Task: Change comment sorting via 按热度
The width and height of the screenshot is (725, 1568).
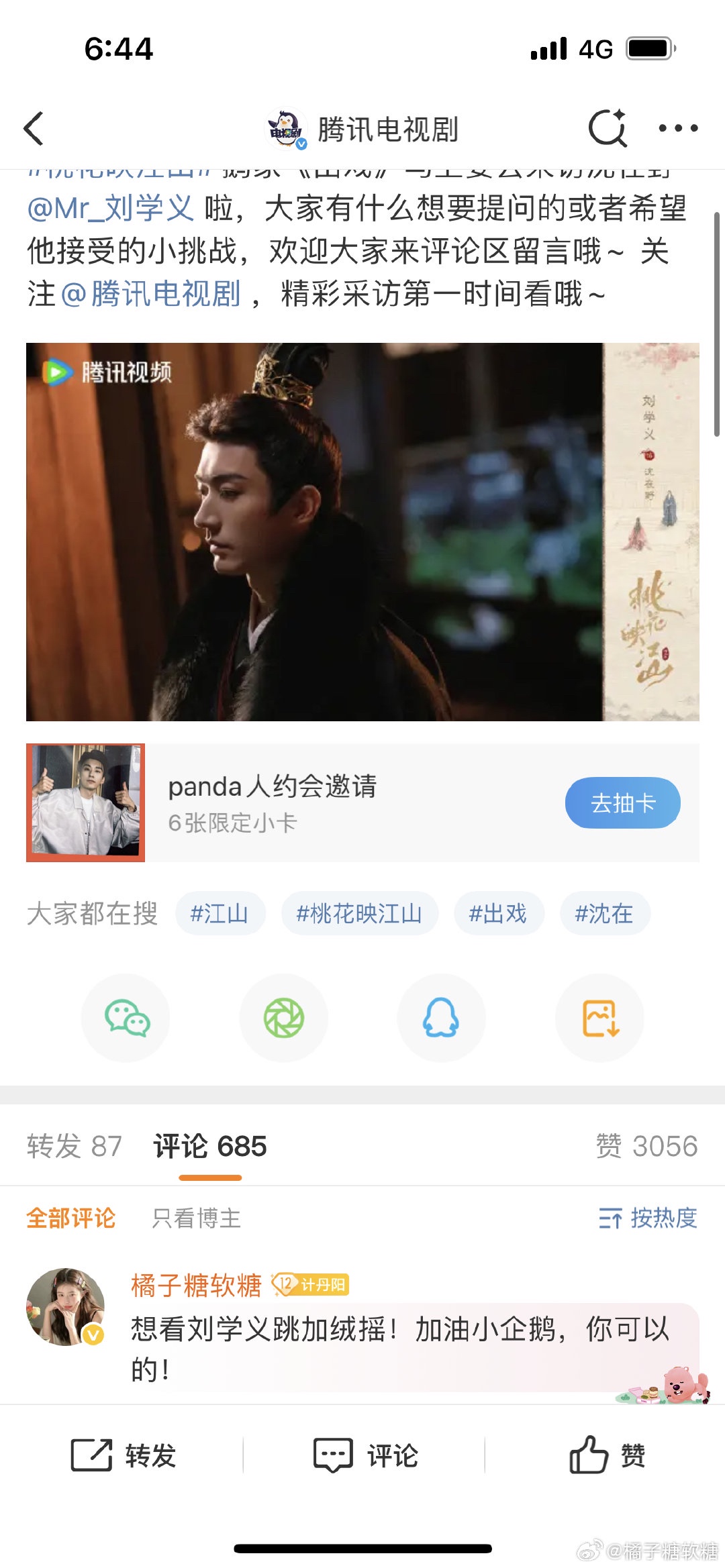Action: click(648, 1218)
